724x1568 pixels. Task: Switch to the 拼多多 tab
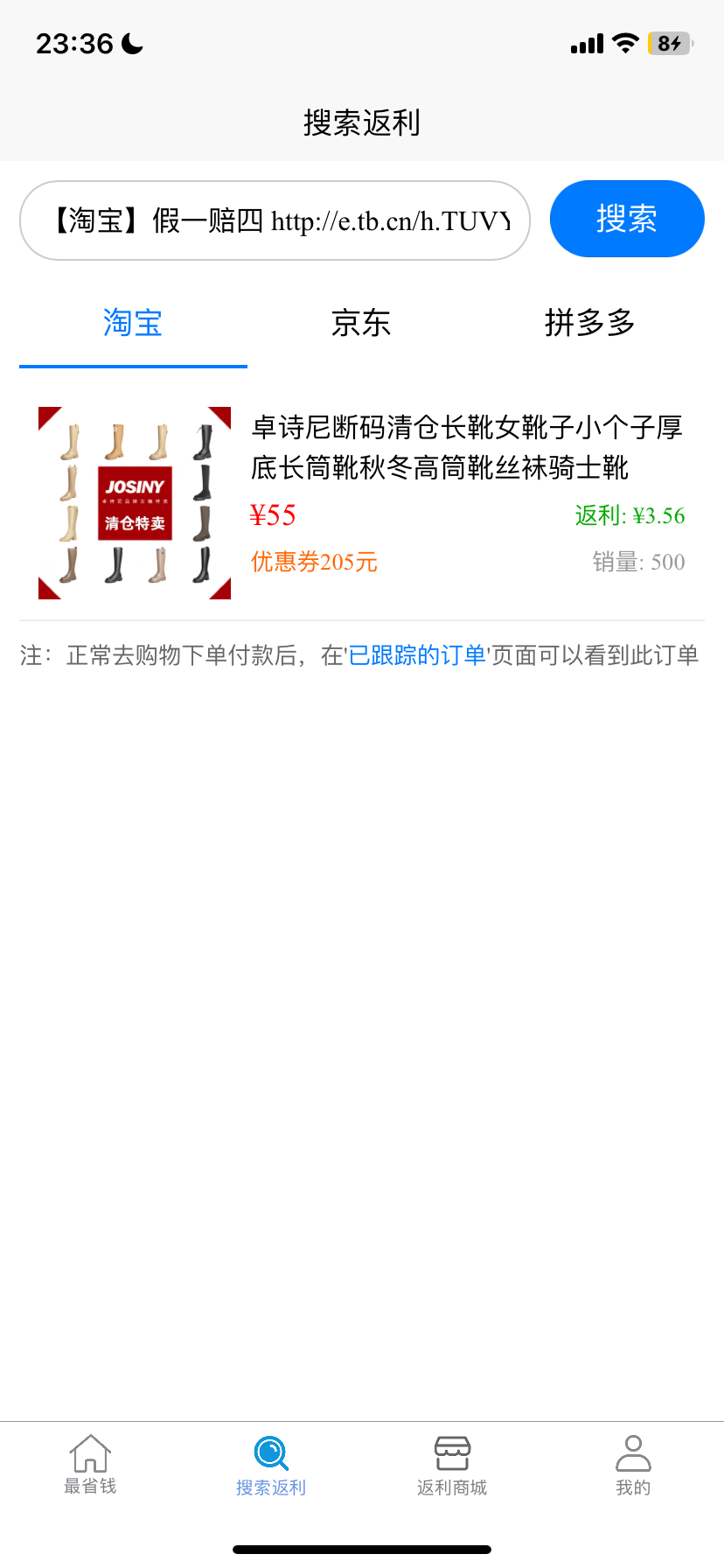(590, 323)
